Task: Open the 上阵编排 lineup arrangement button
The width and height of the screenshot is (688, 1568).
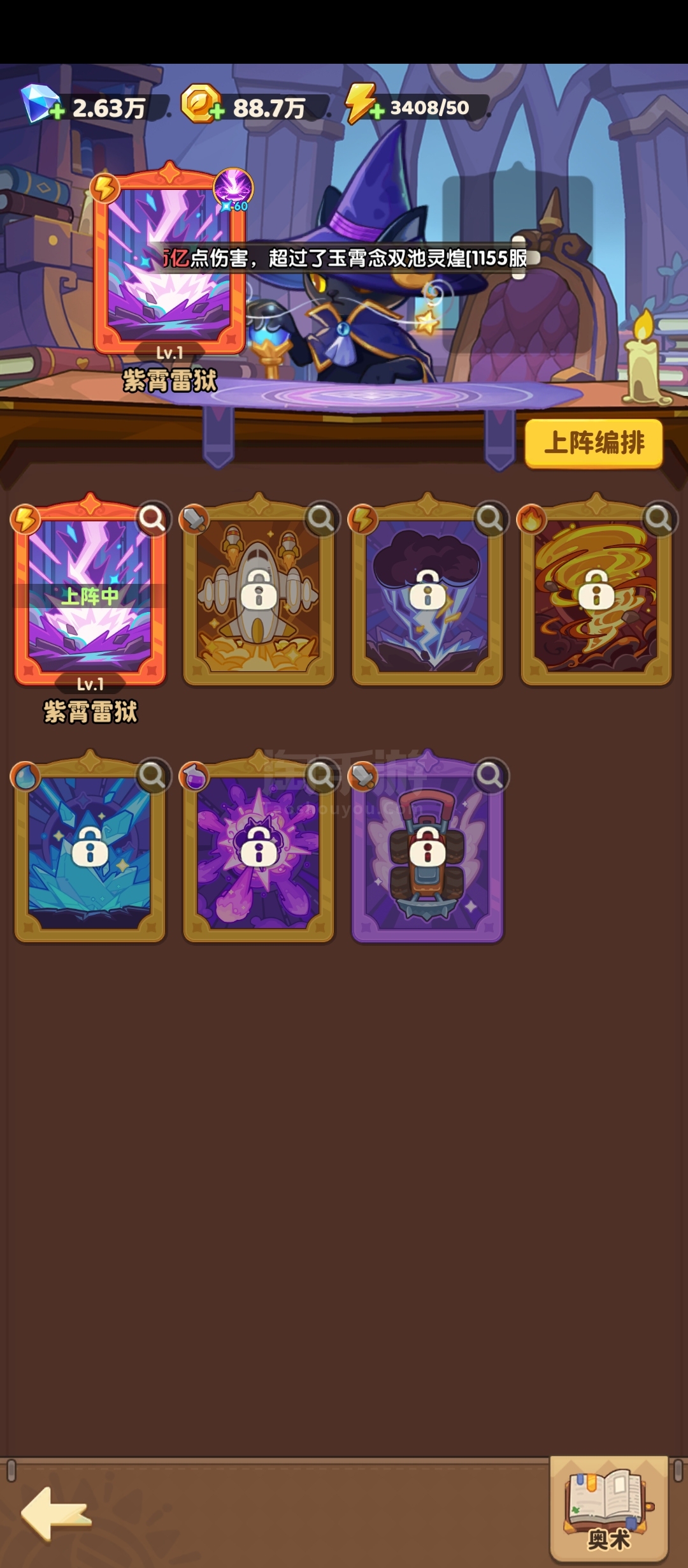Action: tap(594, 443)
